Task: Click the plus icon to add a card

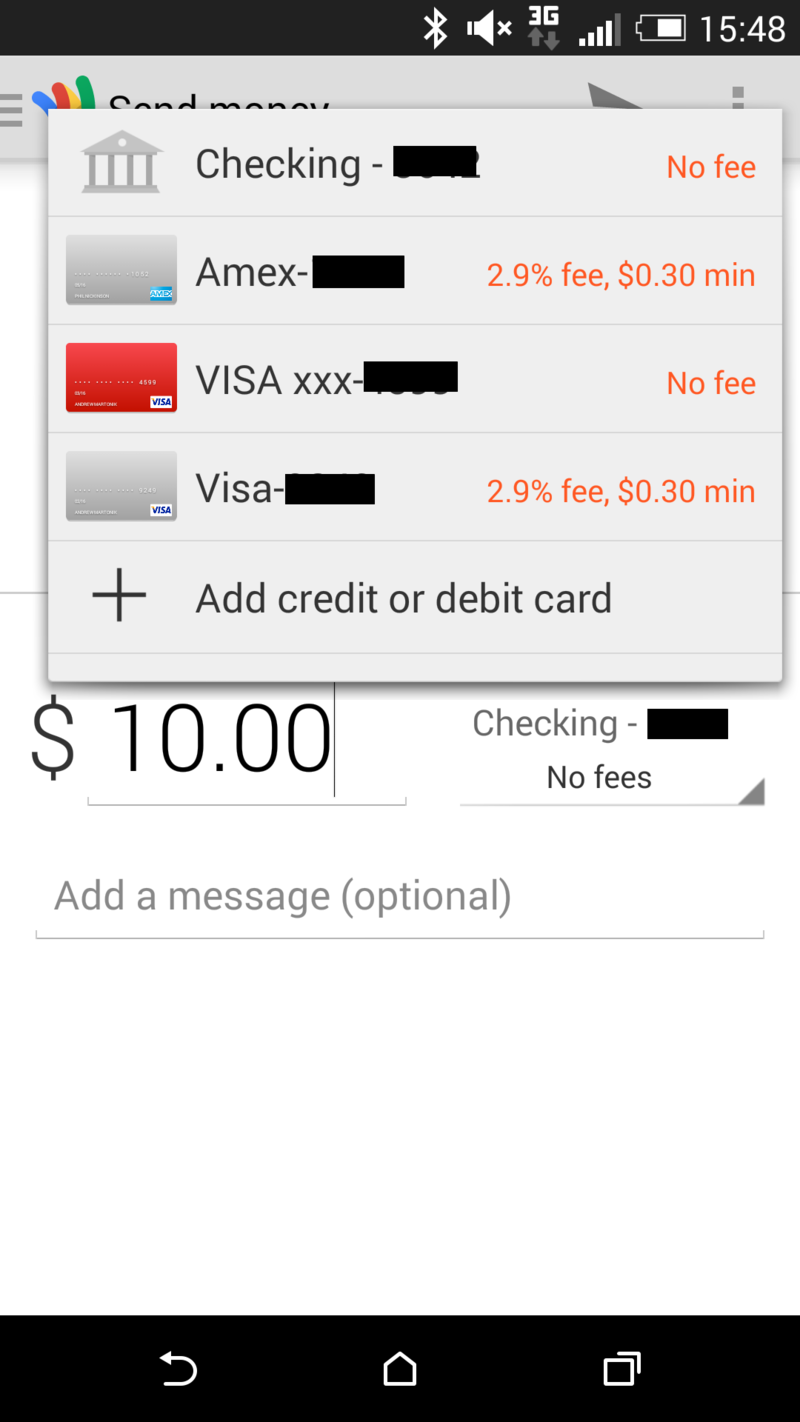Action: click(118, 595)
